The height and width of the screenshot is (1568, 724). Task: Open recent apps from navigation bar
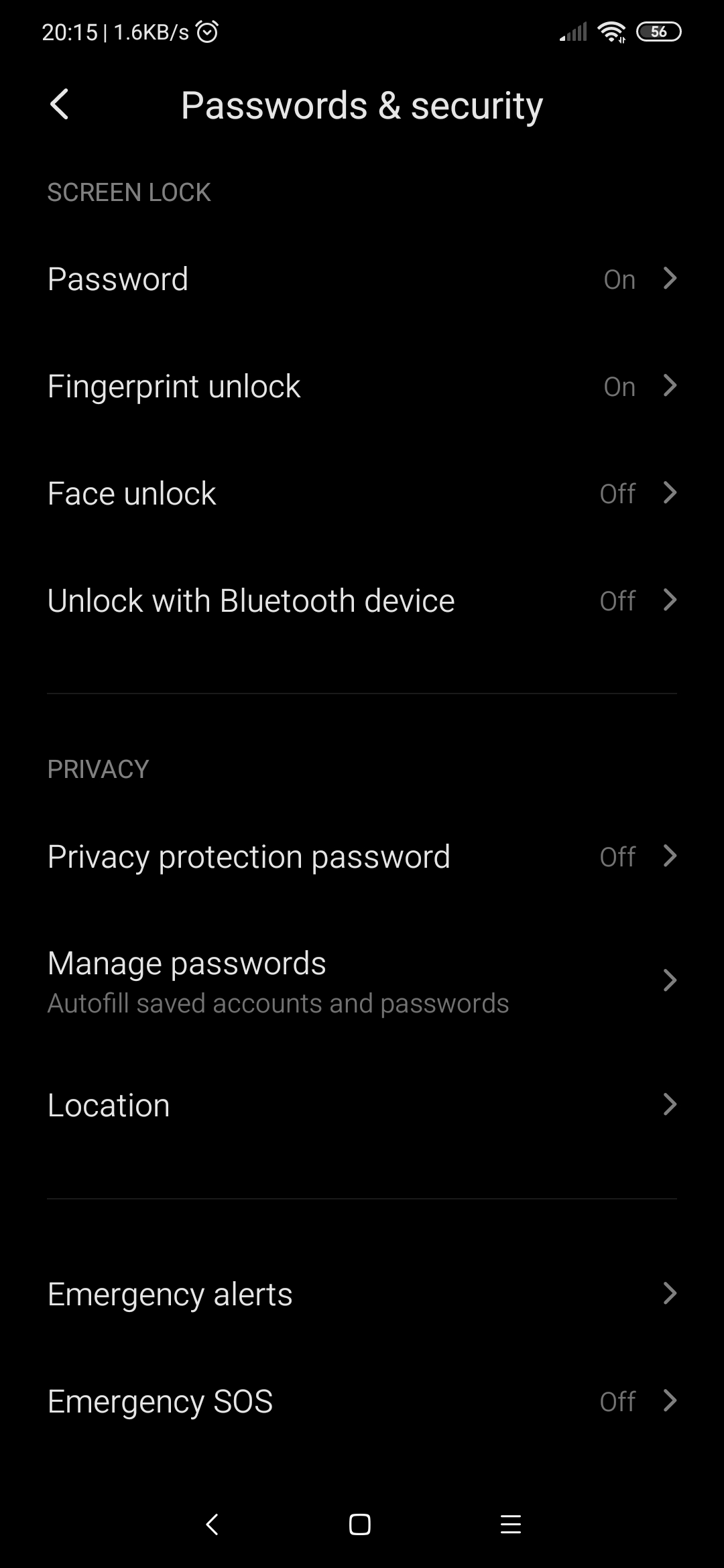click(x=511, y=1524)
